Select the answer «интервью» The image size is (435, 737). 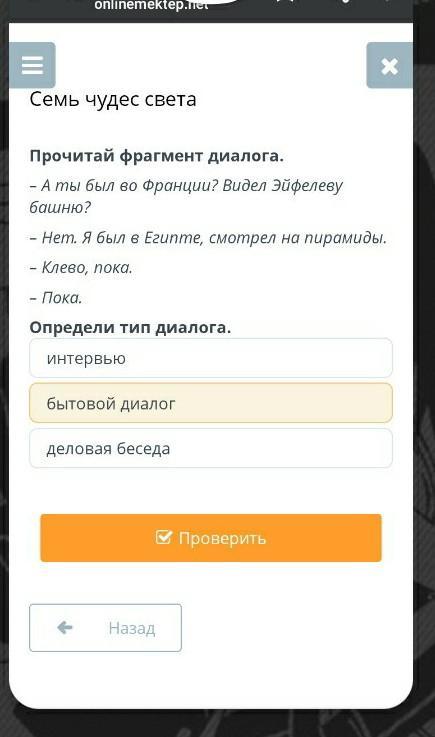[211, 358]
